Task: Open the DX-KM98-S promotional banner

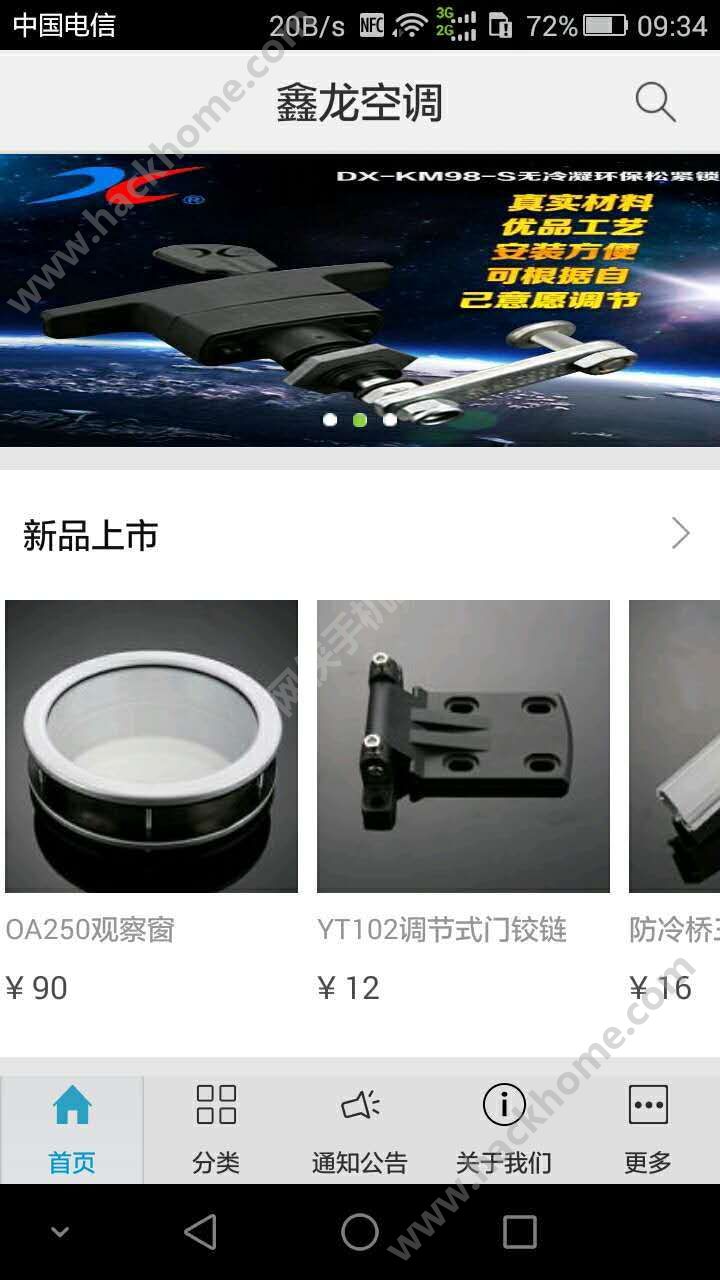Action: 360,300
